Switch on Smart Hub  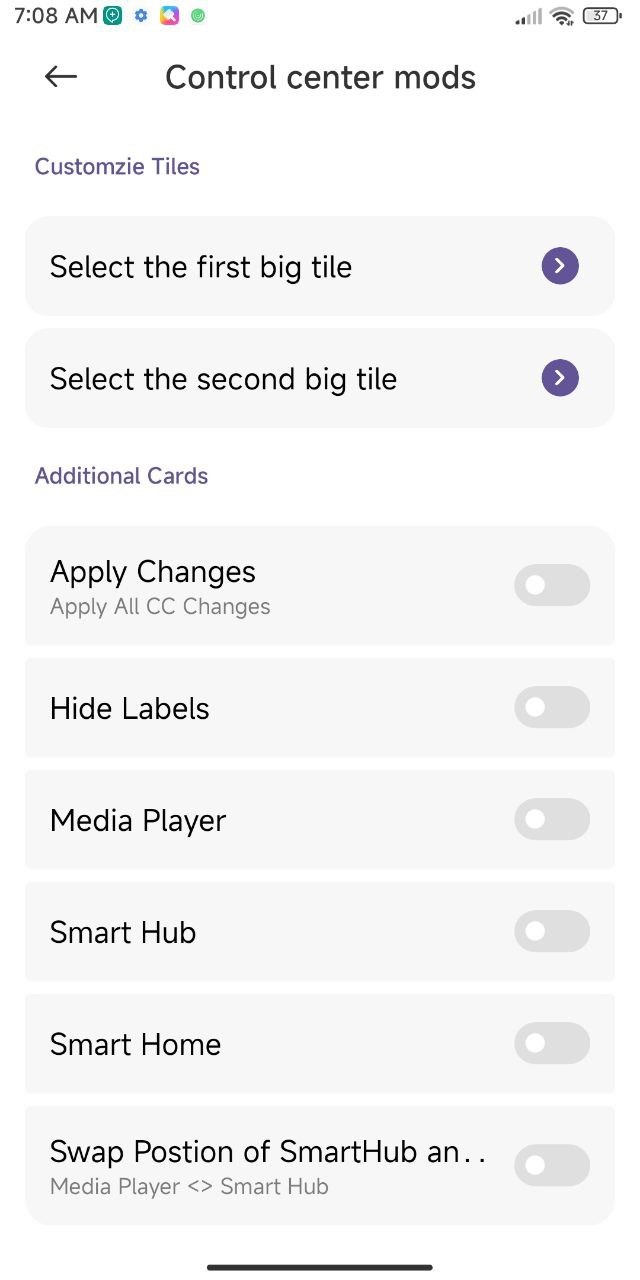[551, 932]
